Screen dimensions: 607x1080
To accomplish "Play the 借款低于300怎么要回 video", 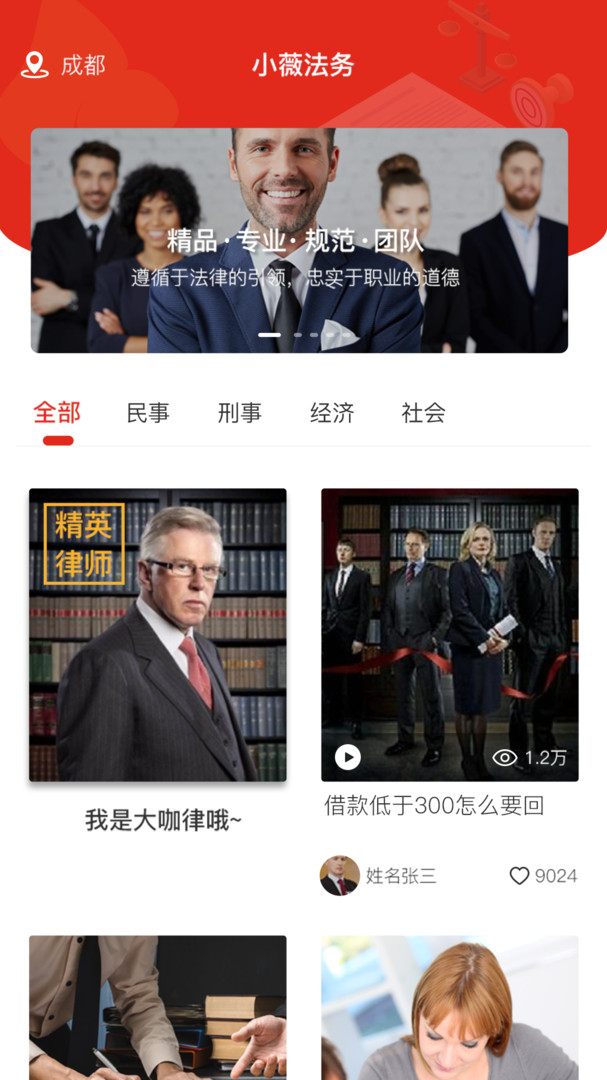I will (348, 757).
